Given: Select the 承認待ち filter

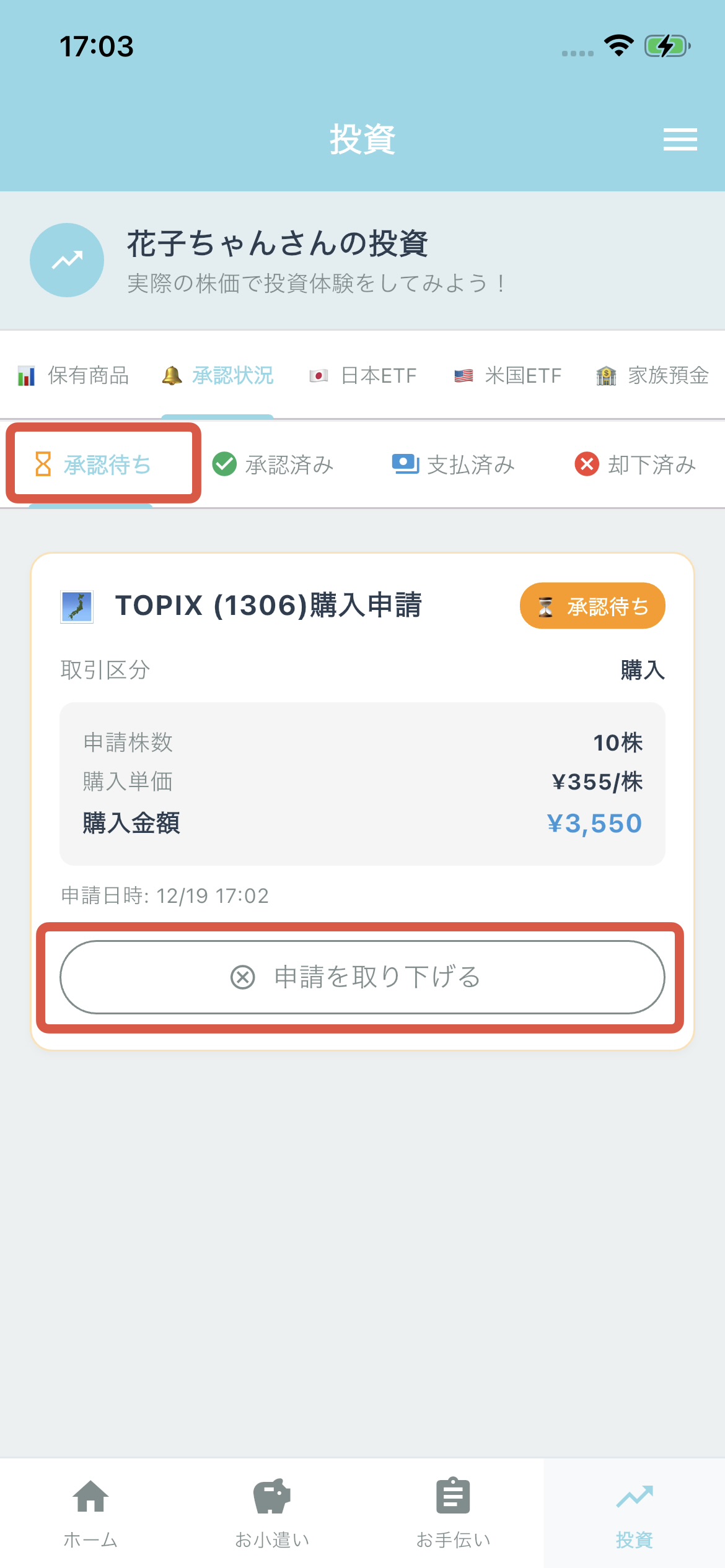Looking at the screenshot, I should (94, 464).
